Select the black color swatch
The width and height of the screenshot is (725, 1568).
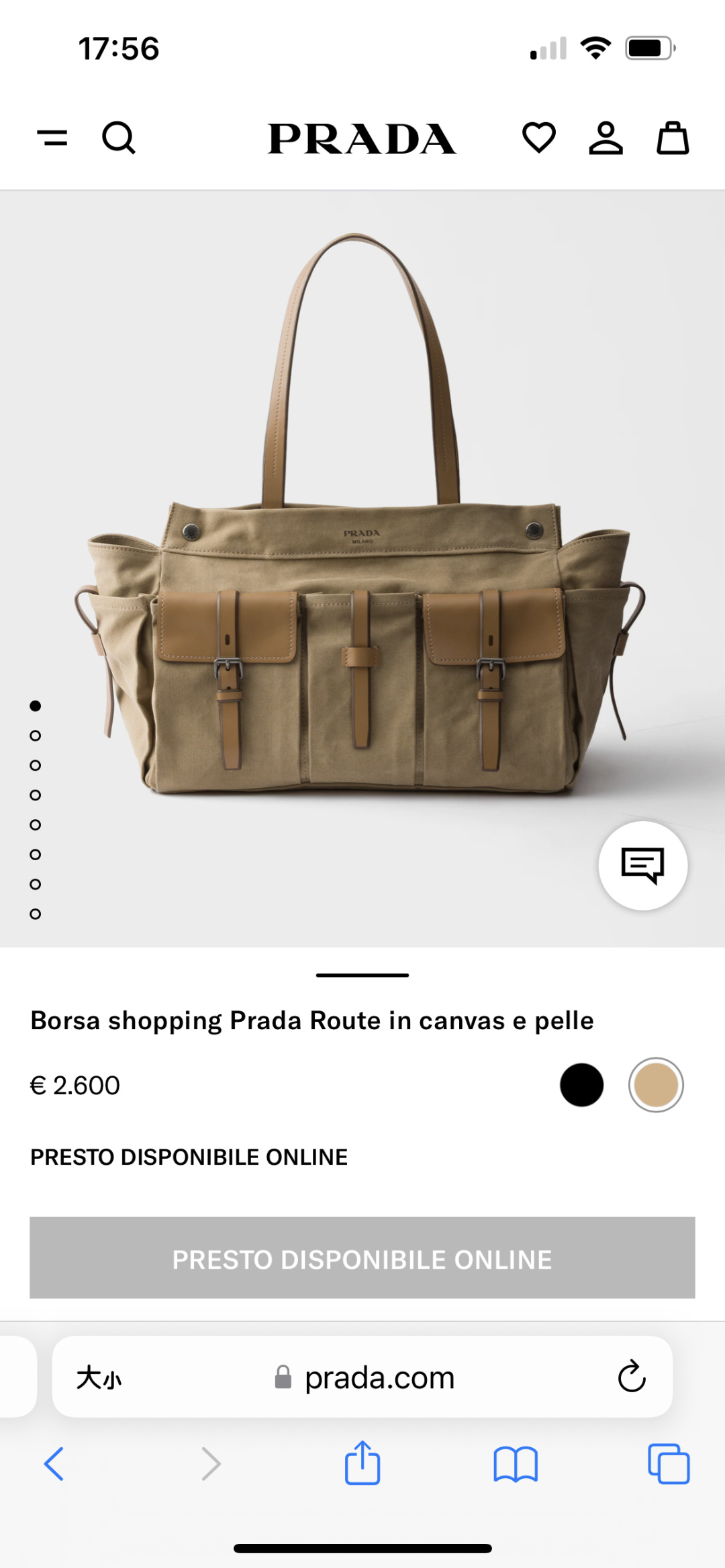pyautogui.click(x=581, y=1085)
